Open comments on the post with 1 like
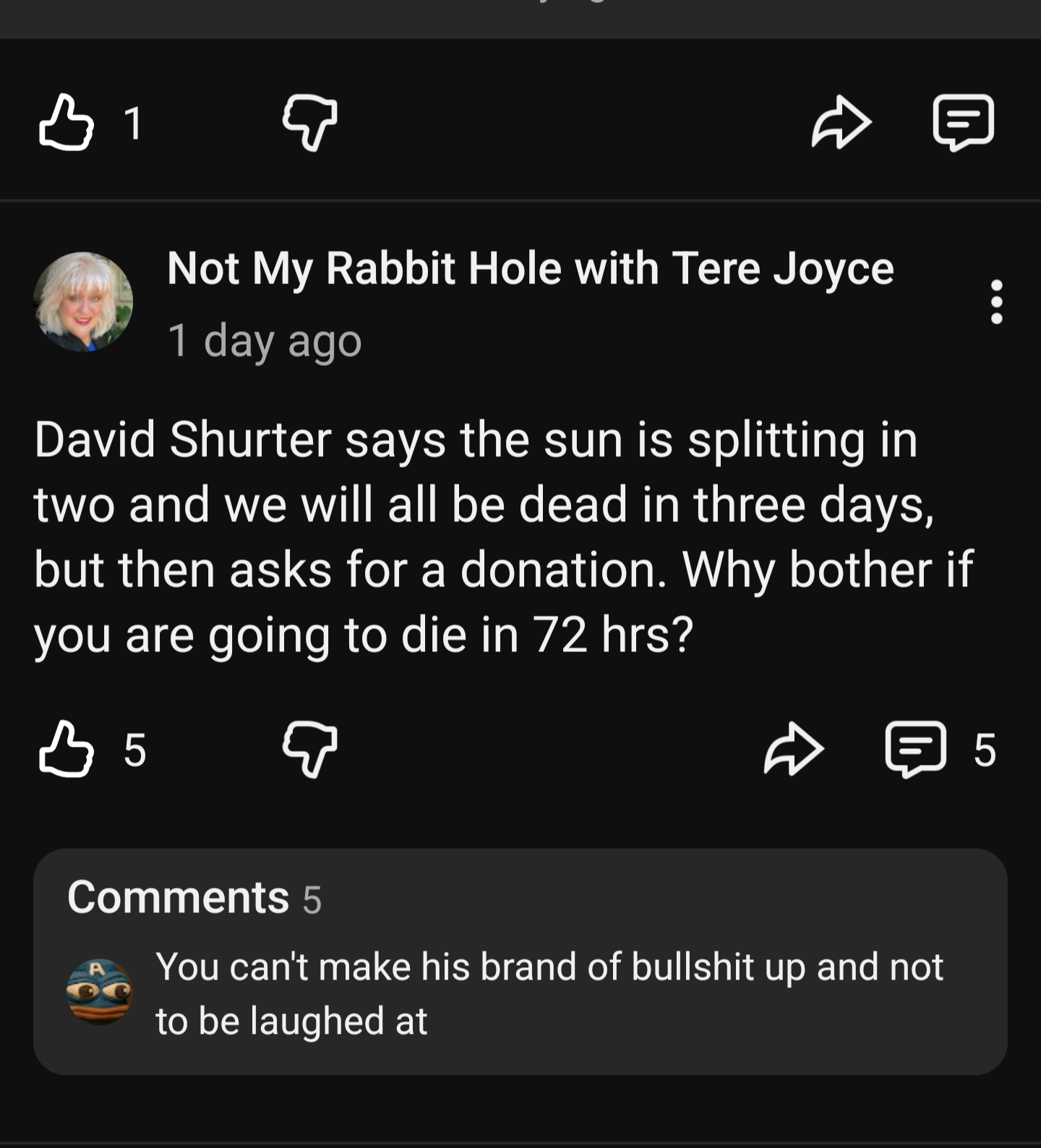1041x1148 pixels. [x=963, y=122]
